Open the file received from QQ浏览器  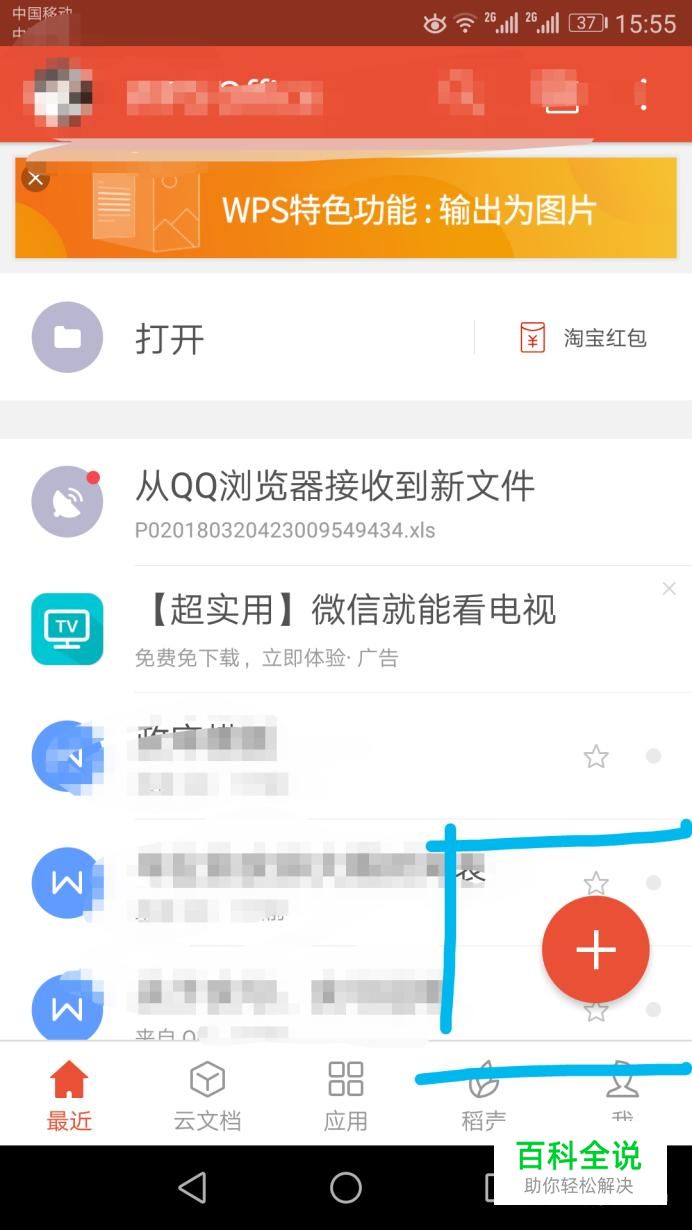334,502
